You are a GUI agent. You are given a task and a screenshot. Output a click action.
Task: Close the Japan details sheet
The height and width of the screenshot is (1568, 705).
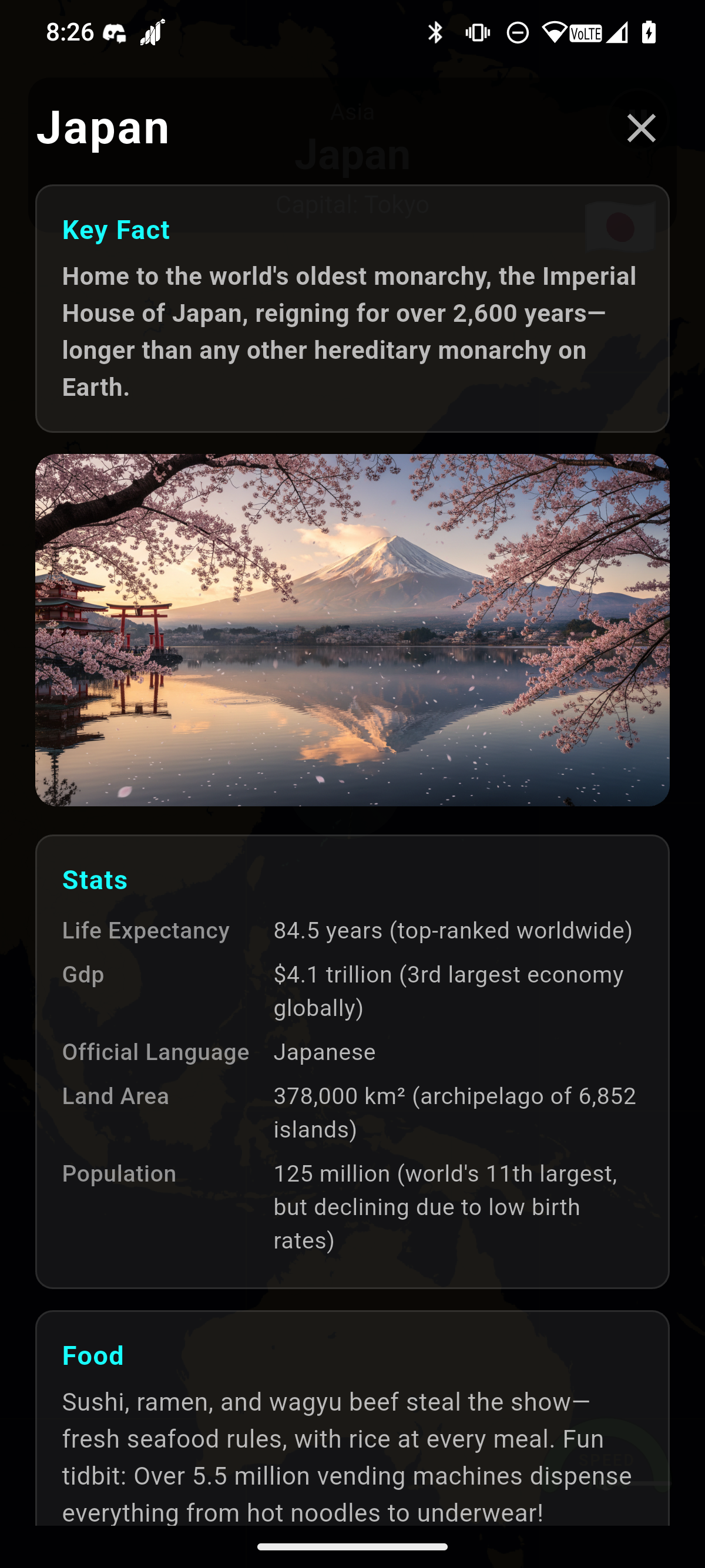pyautogui.click(x=641, y=129)
